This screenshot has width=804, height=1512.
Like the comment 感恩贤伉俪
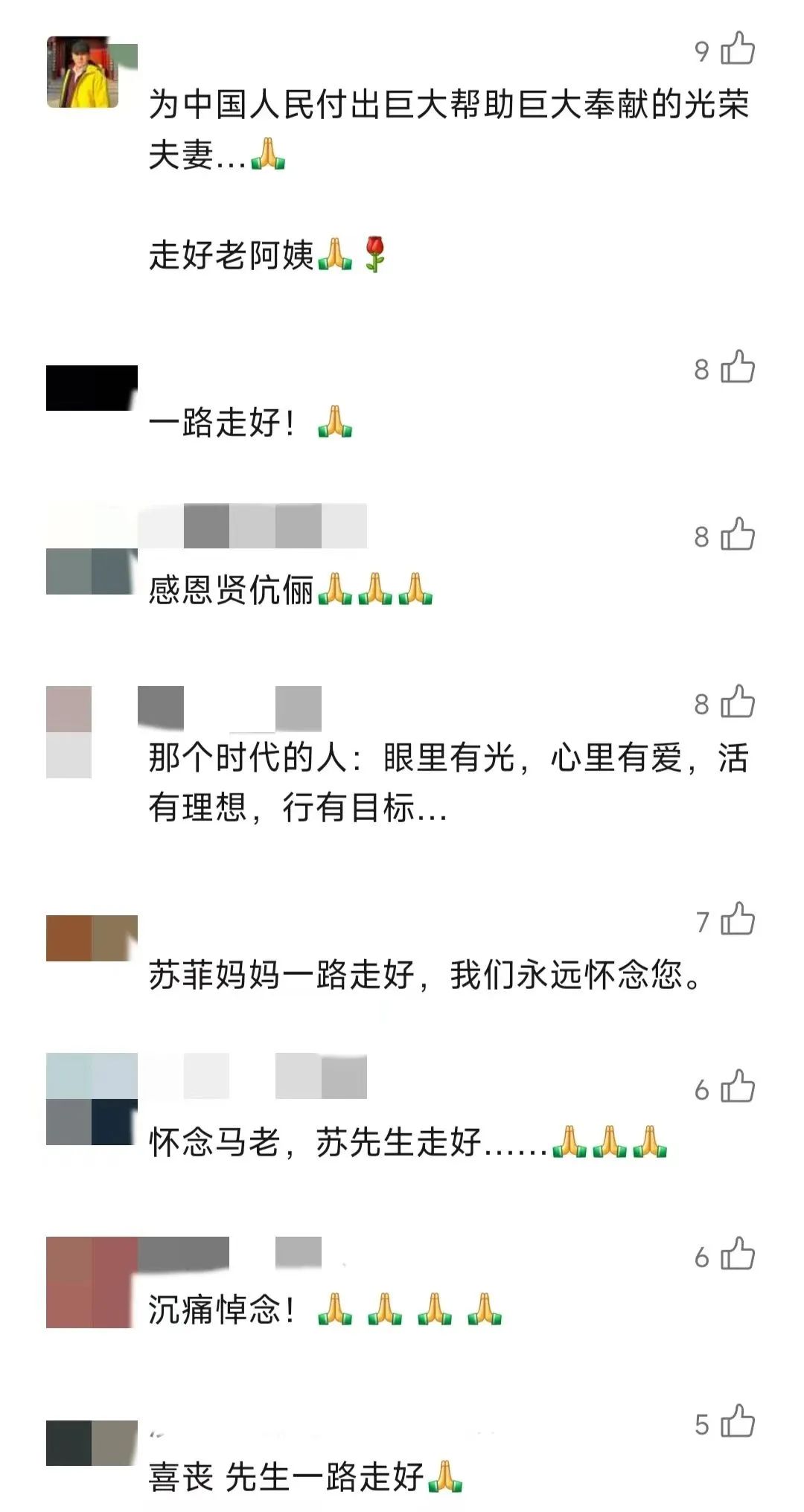coord(738,535)
